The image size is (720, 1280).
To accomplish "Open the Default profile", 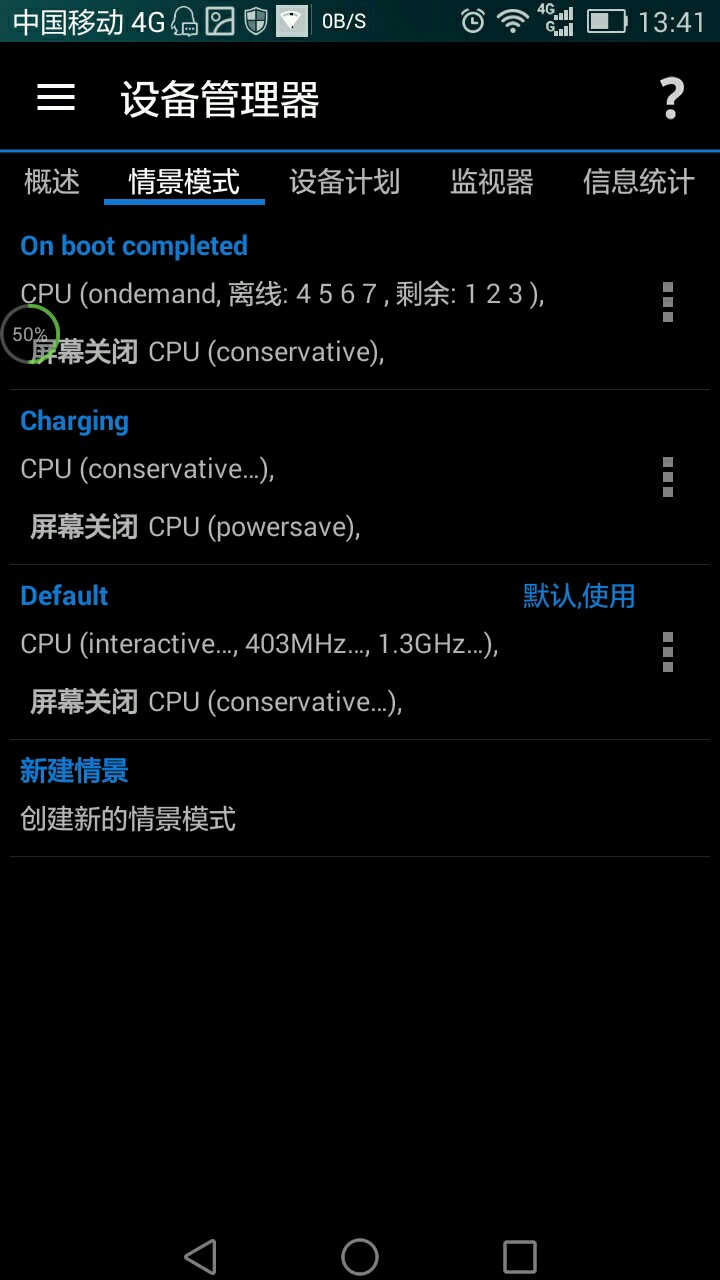I will coord(300,651).
